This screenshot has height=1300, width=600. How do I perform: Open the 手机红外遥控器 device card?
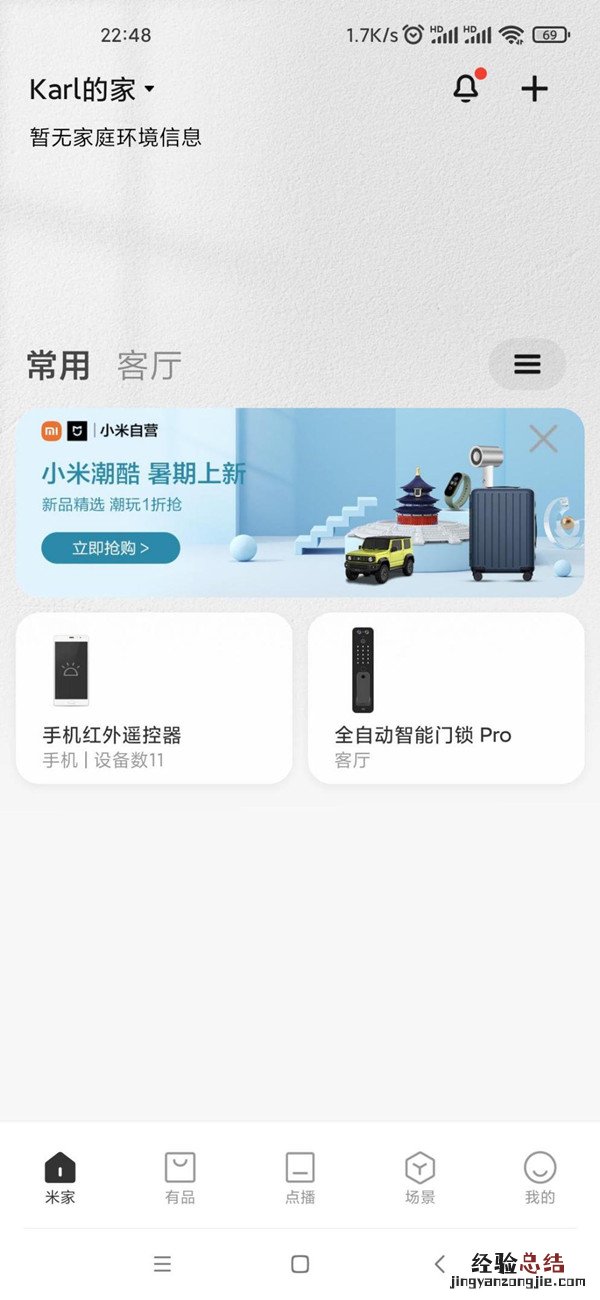[x=154, y=698]
